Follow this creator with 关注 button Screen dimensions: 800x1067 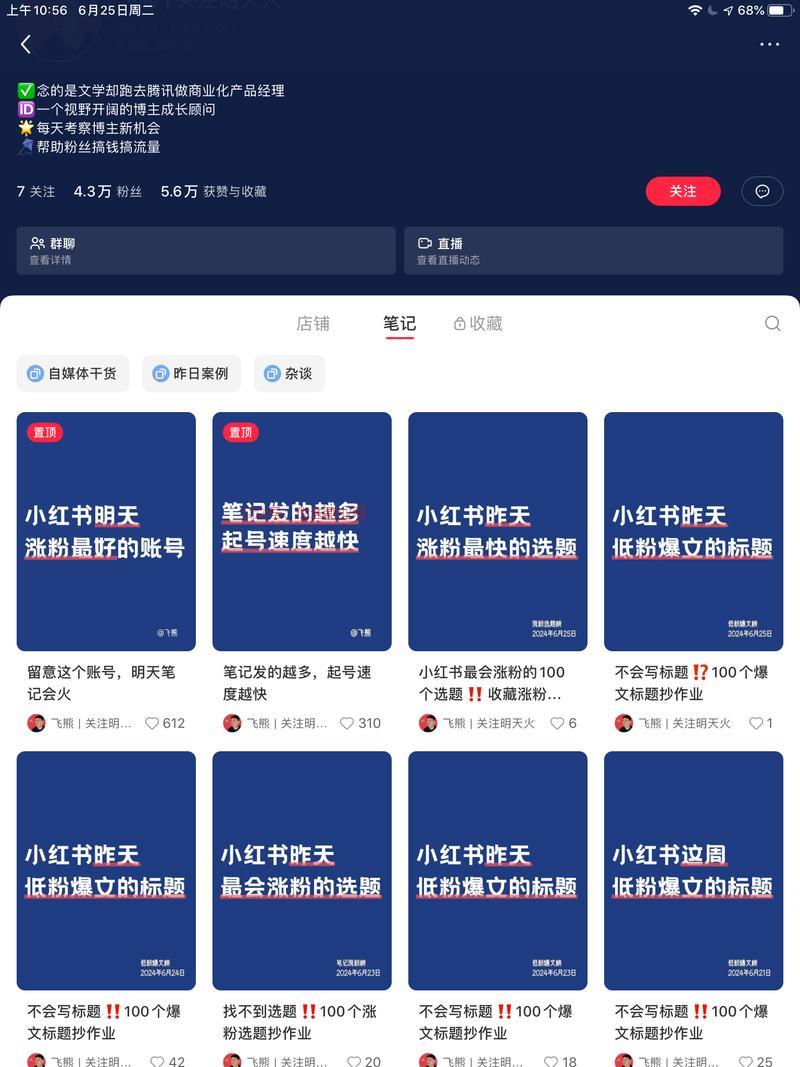683,191
